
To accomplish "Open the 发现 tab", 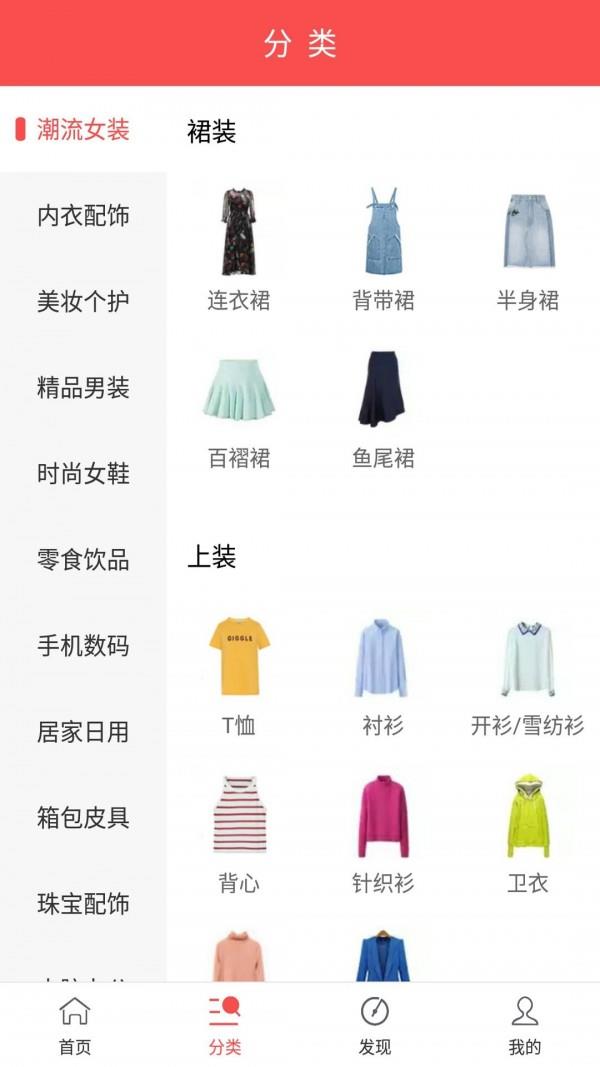I will [x=375, y=1026].
